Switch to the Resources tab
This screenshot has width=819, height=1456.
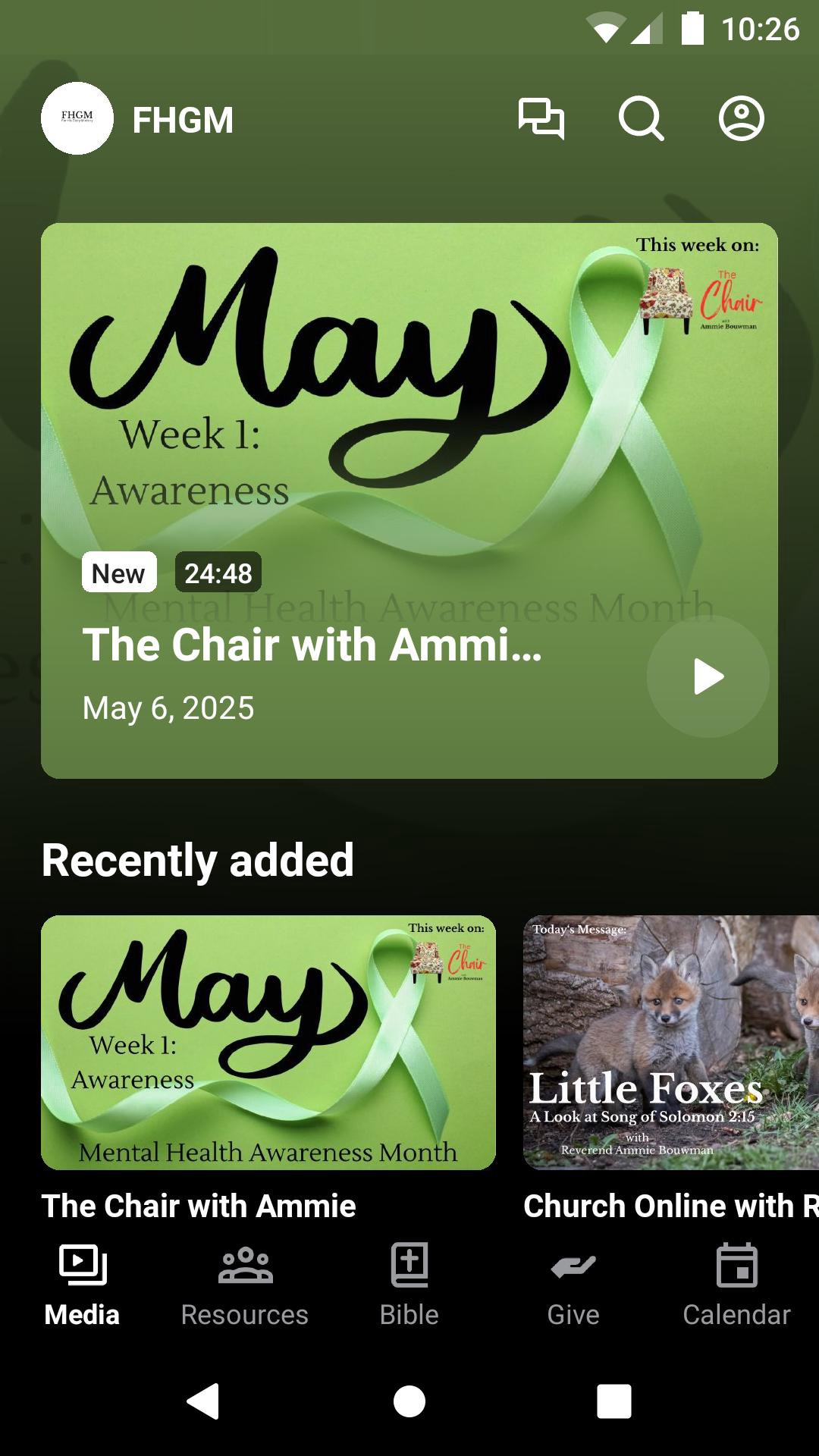(245, 1282)
